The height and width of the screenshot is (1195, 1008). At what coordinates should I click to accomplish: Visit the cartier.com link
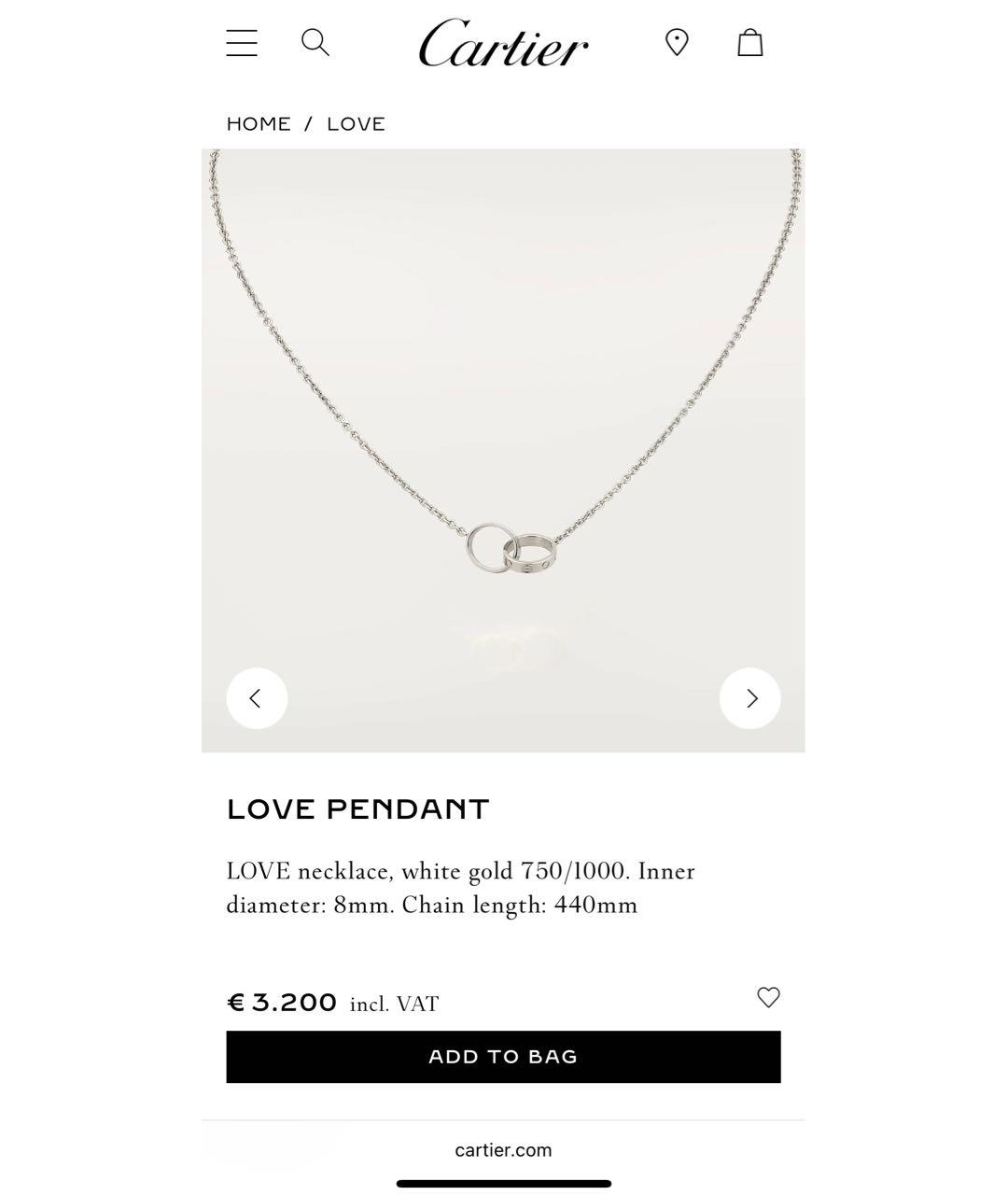pyautogui.click(x=504, y=1149)
